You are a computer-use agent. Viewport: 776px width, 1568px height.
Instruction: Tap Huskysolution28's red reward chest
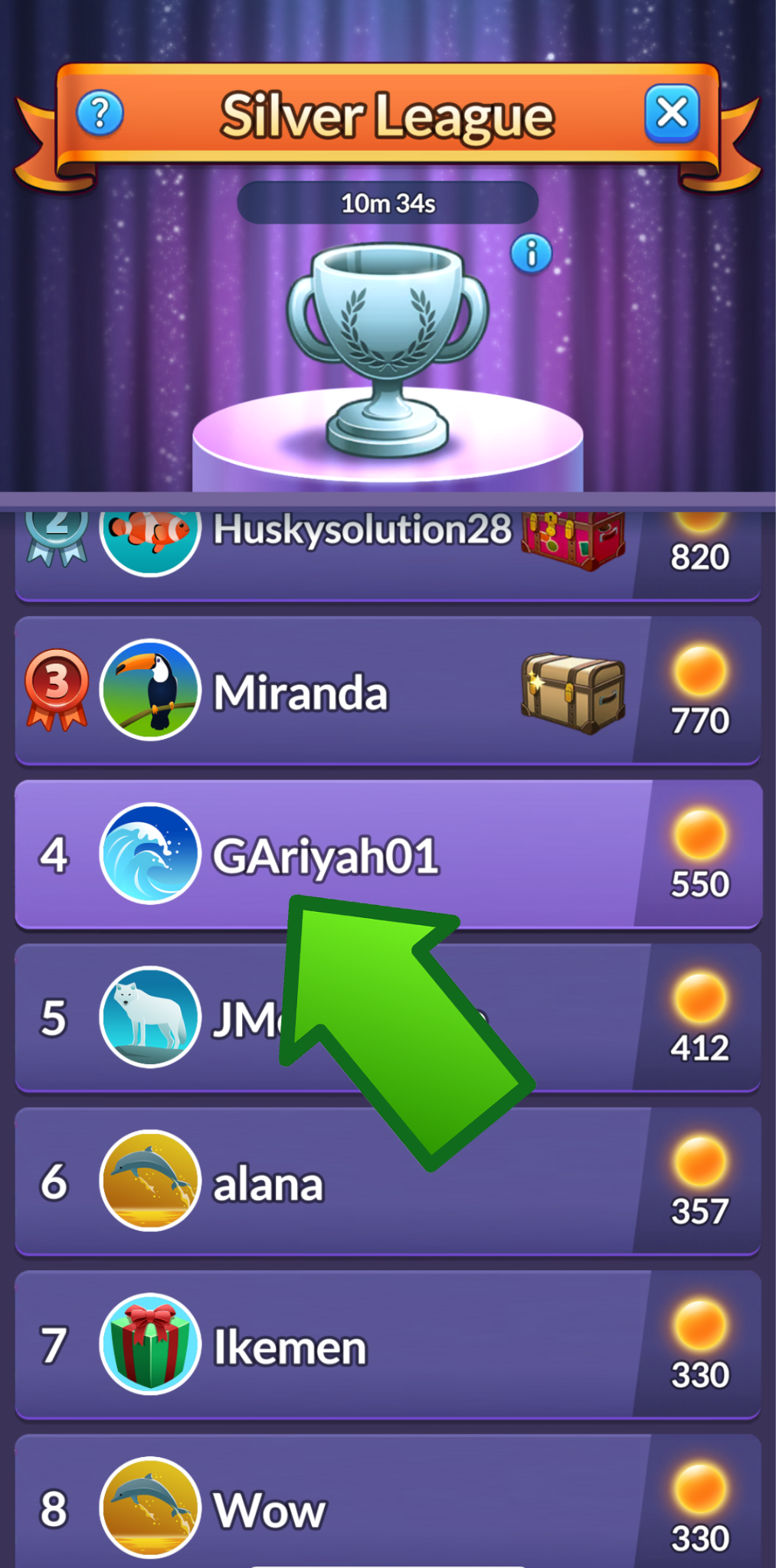(x=573, y=540)
